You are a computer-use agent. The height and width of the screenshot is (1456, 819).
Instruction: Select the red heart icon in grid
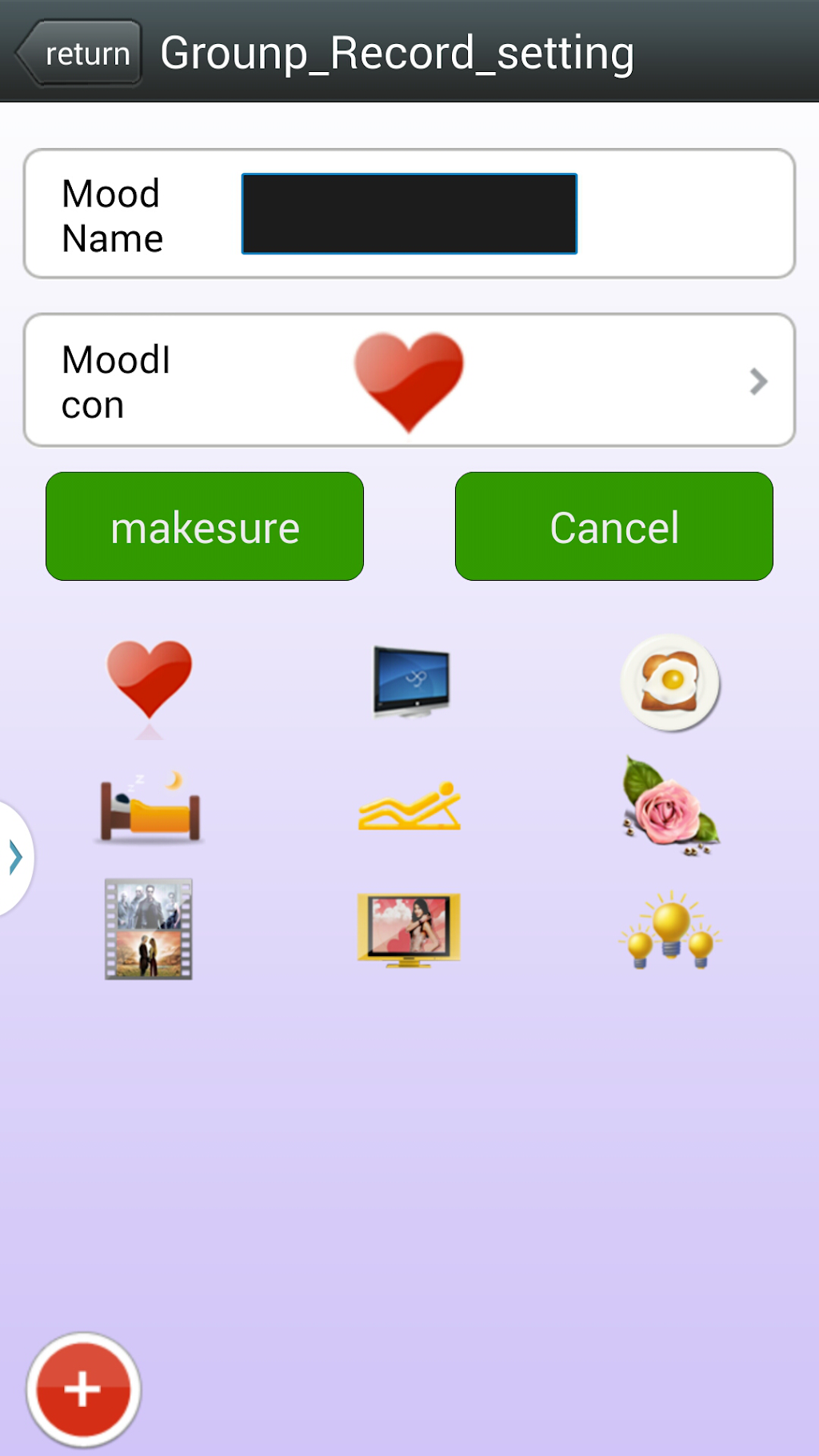click(x=150, y=682)
